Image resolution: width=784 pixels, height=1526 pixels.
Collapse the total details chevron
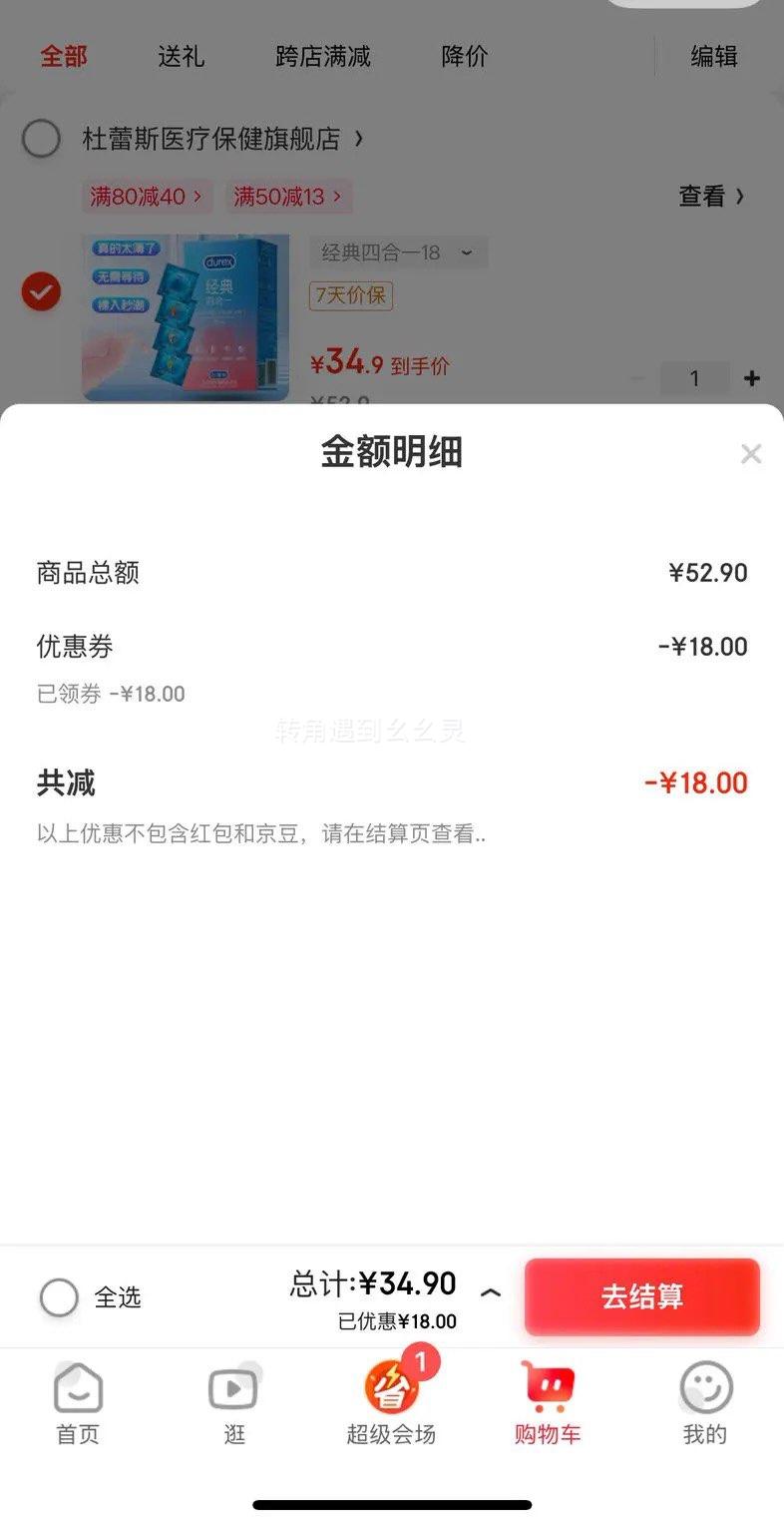pos(490,1293)
